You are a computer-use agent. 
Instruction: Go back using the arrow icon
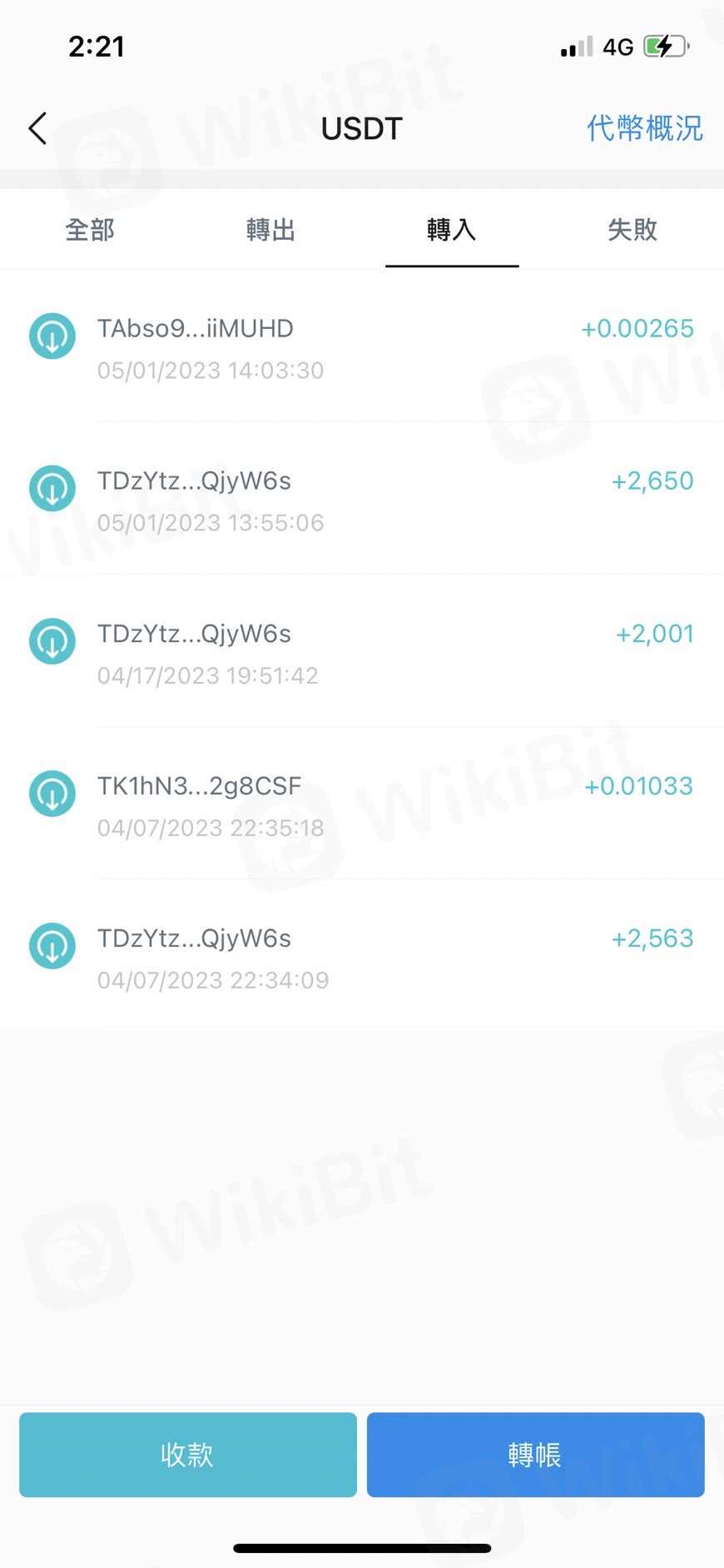[37, 128]
